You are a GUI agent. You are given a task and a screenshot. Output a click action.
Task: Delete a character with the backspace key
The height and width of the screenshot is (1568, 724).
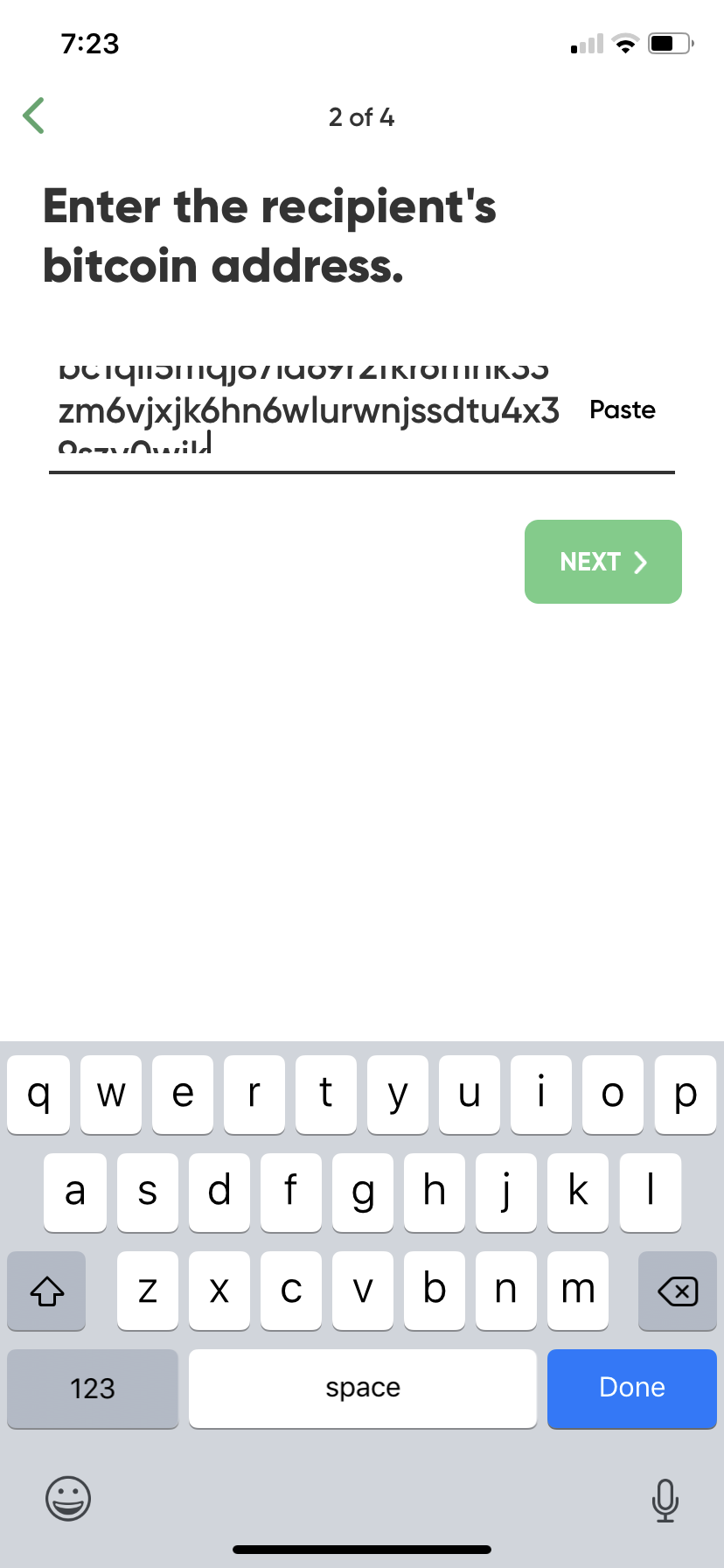tap(678, 1291)
